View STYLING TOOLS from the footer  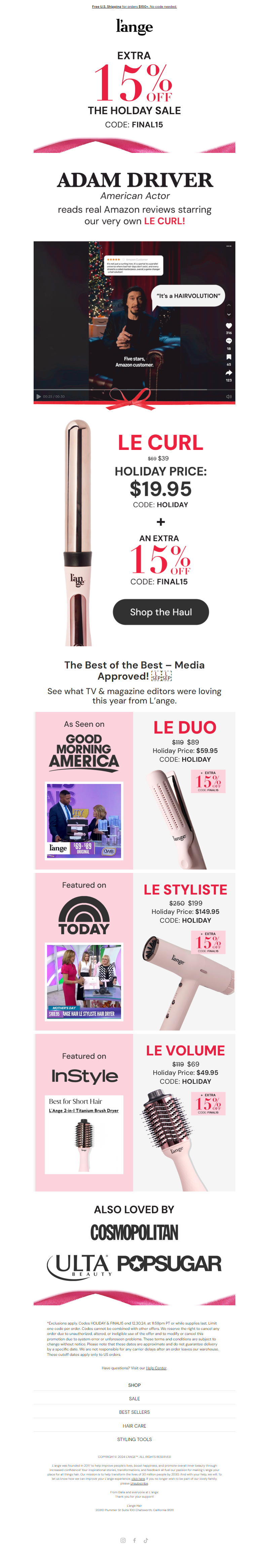click(134, 1439)
